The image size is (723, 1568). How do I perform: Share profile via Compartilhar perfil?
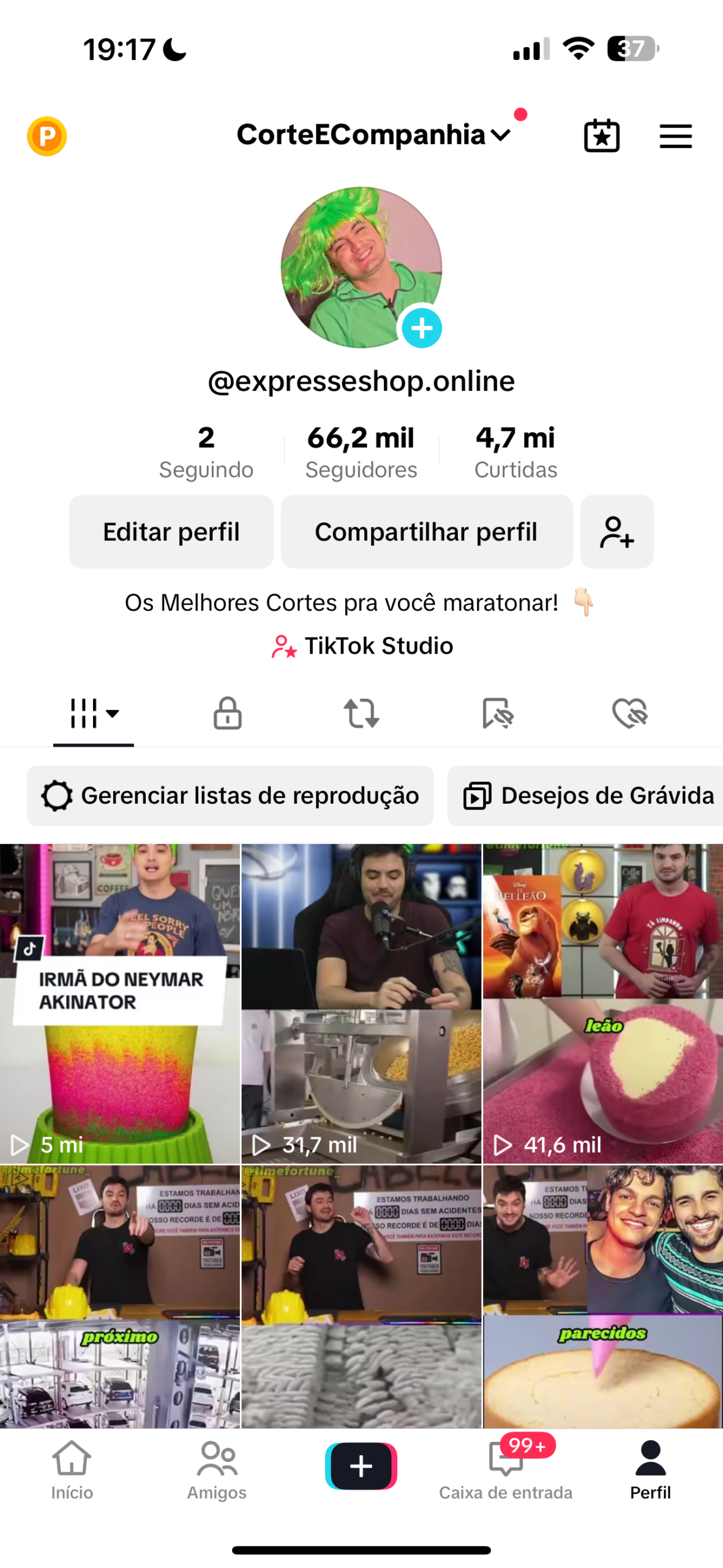click(x=426, y=532)
